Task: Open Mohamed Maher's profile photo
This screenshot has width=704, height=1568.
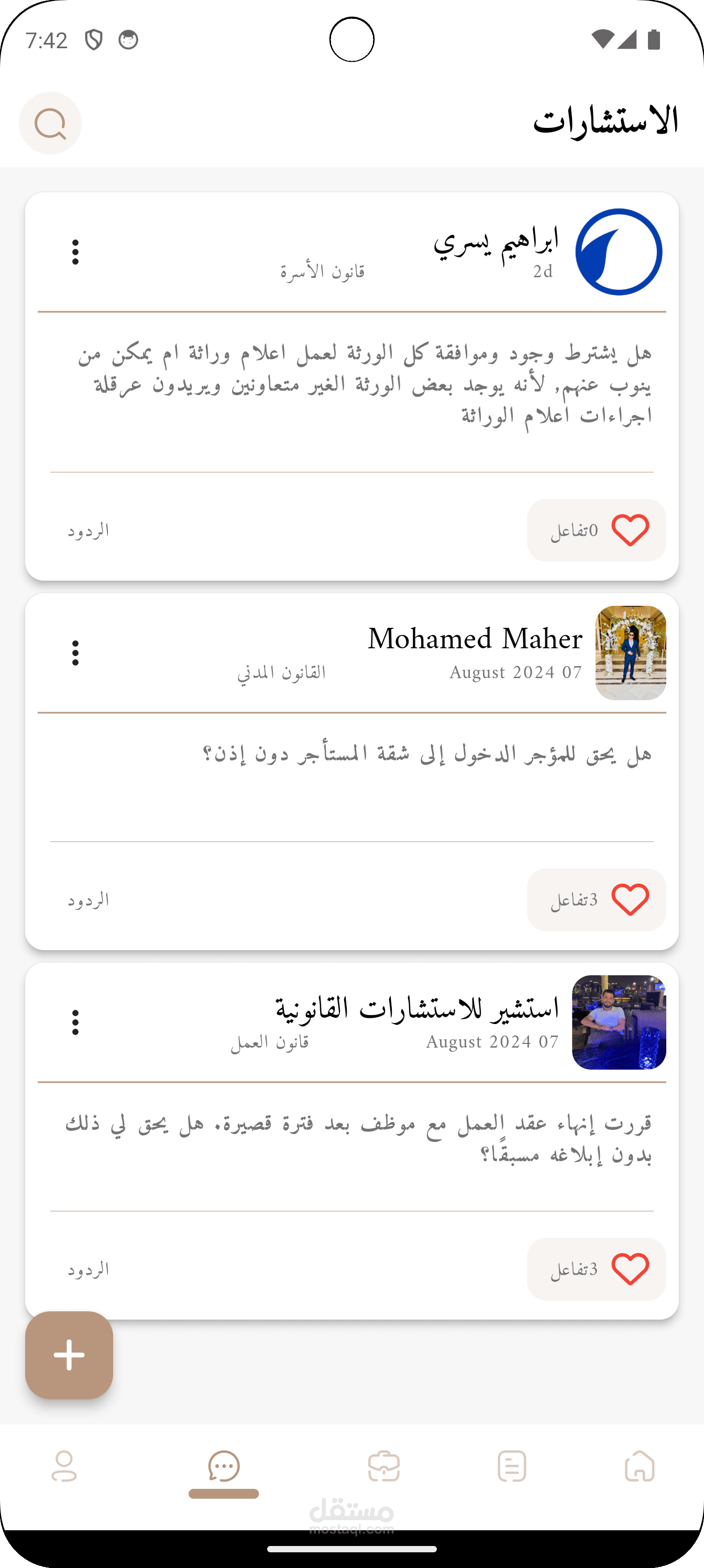Action: 630,652
